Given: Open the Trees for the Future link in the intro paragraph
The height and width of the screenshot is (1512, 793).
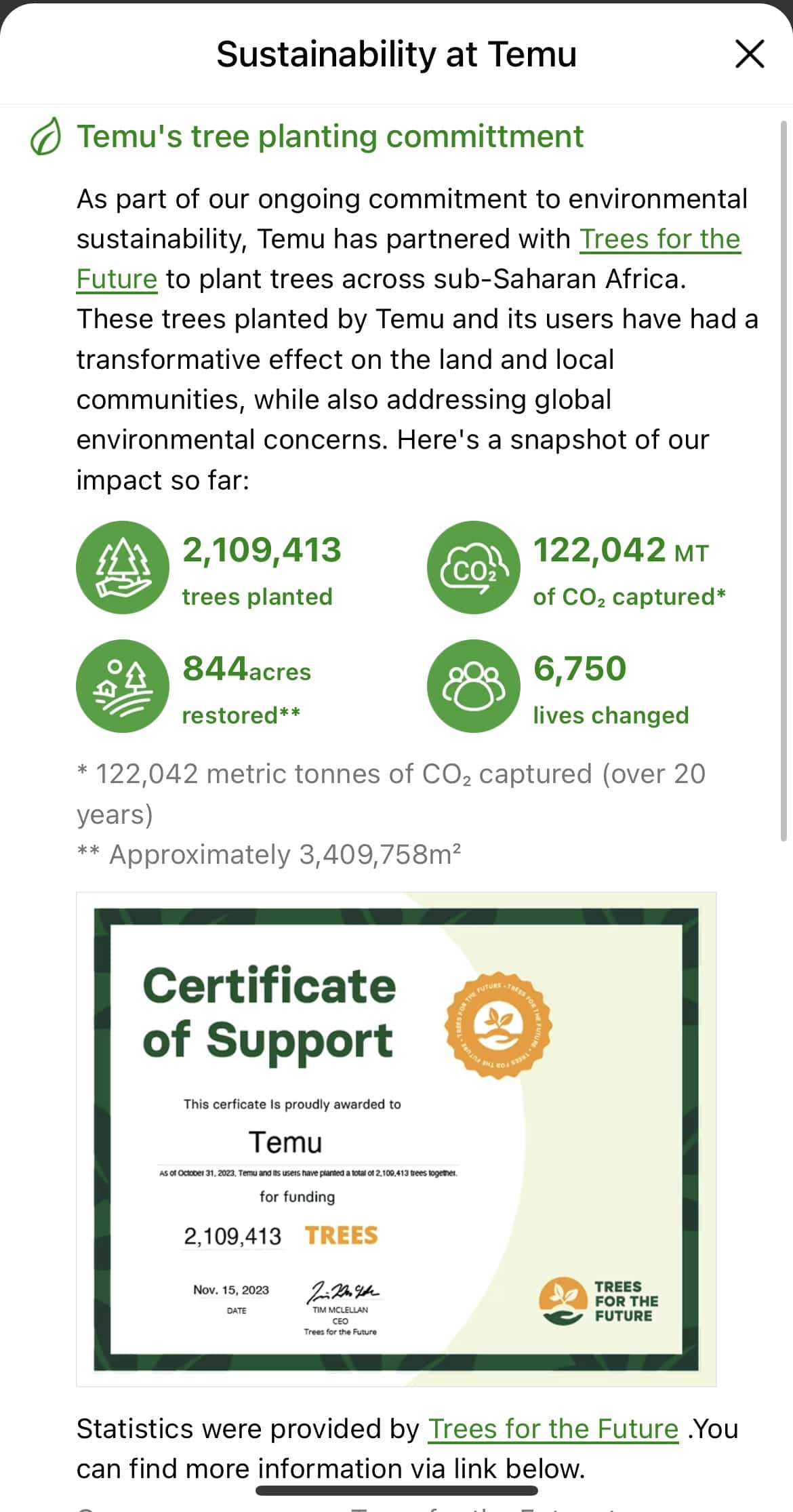Looking at the screenshot, I should pos(659,239).
